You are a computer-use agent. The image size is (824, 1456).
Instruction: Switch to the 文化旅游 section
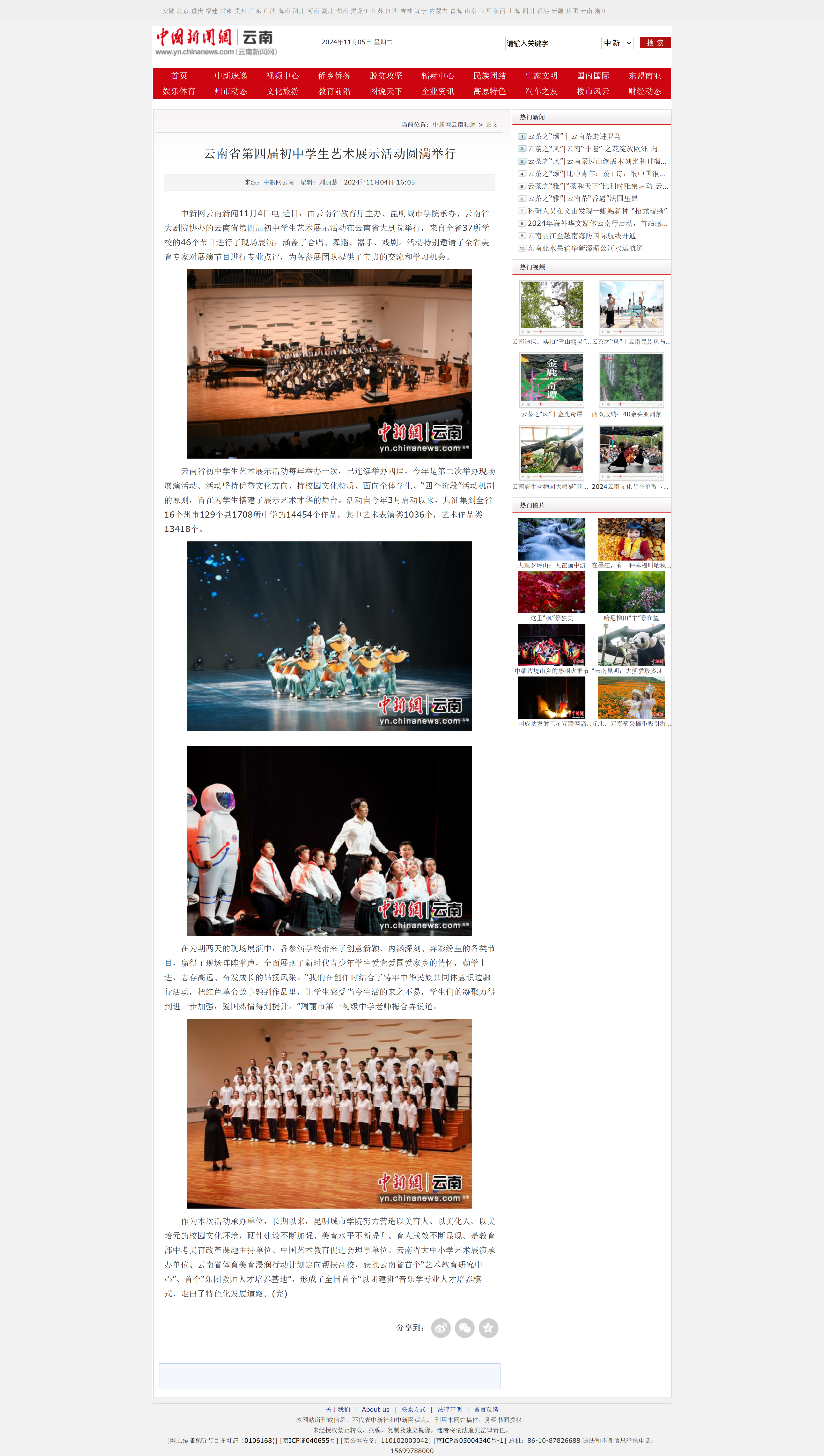[282, 91]
